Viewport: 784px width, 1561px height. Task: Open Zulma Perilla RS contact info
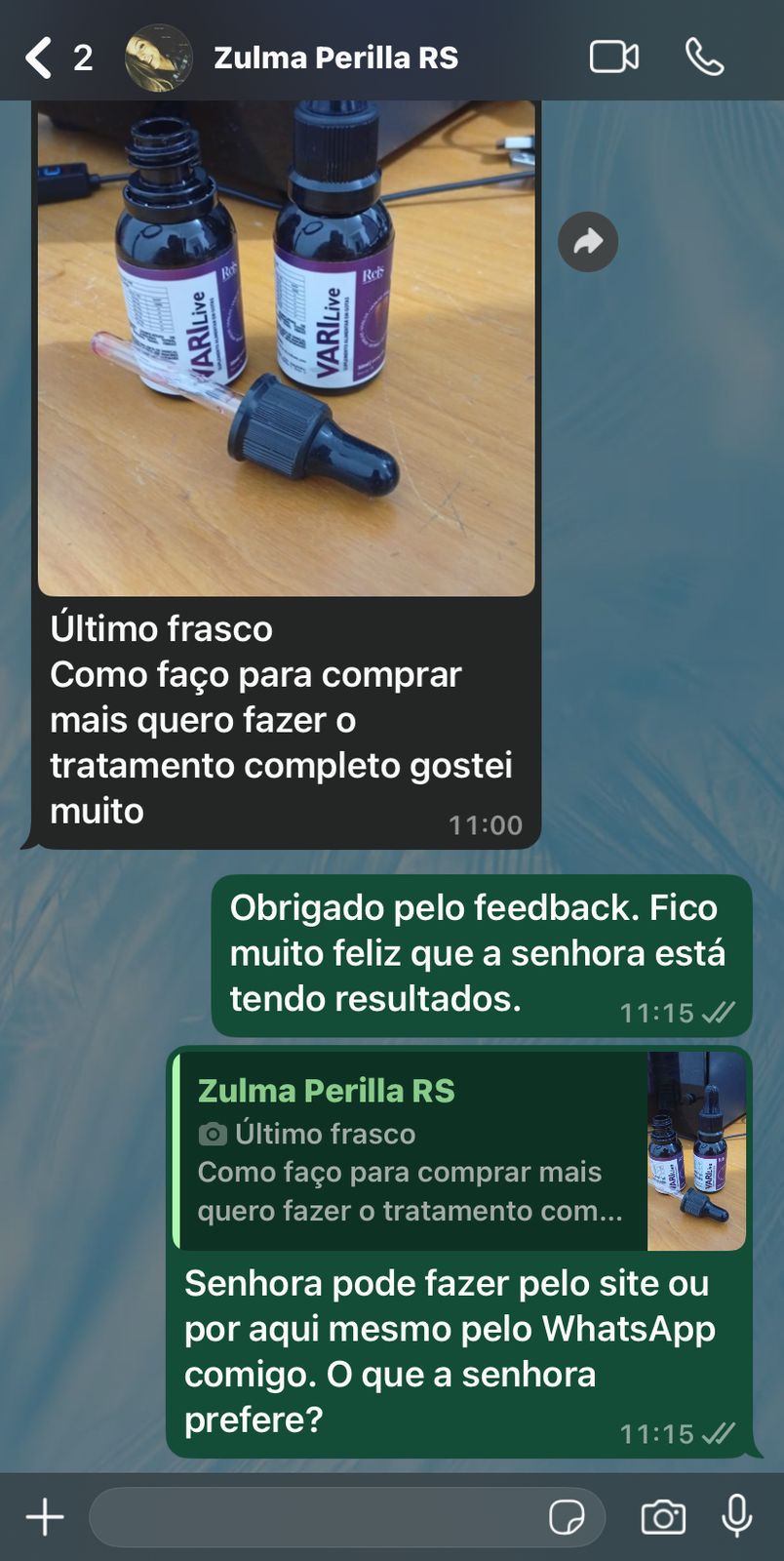pyautogui.click(x=335, y=58)
